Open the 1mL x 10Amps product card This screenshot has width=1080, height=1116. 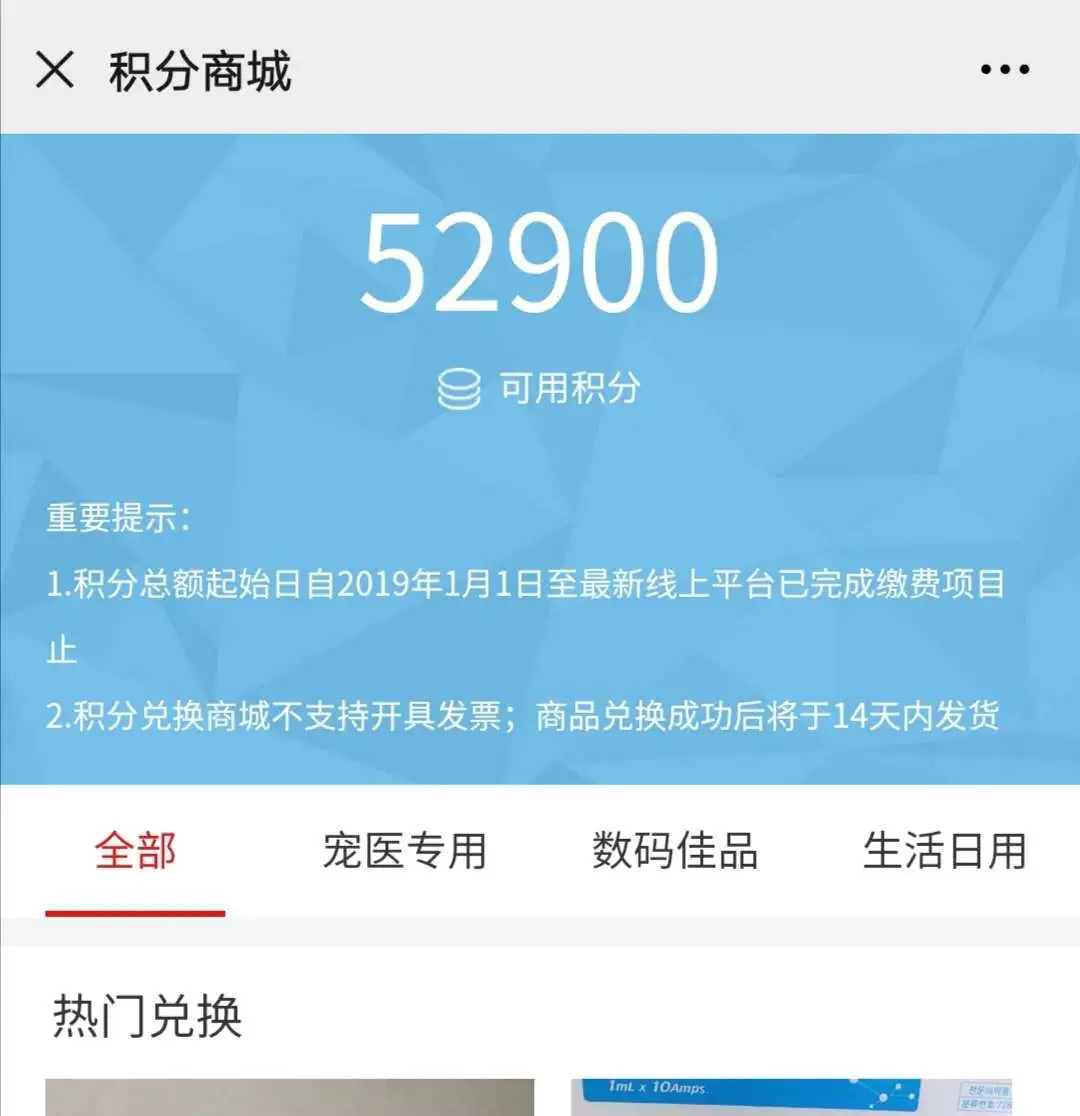pyautogui.click(x=792, y=1097)
